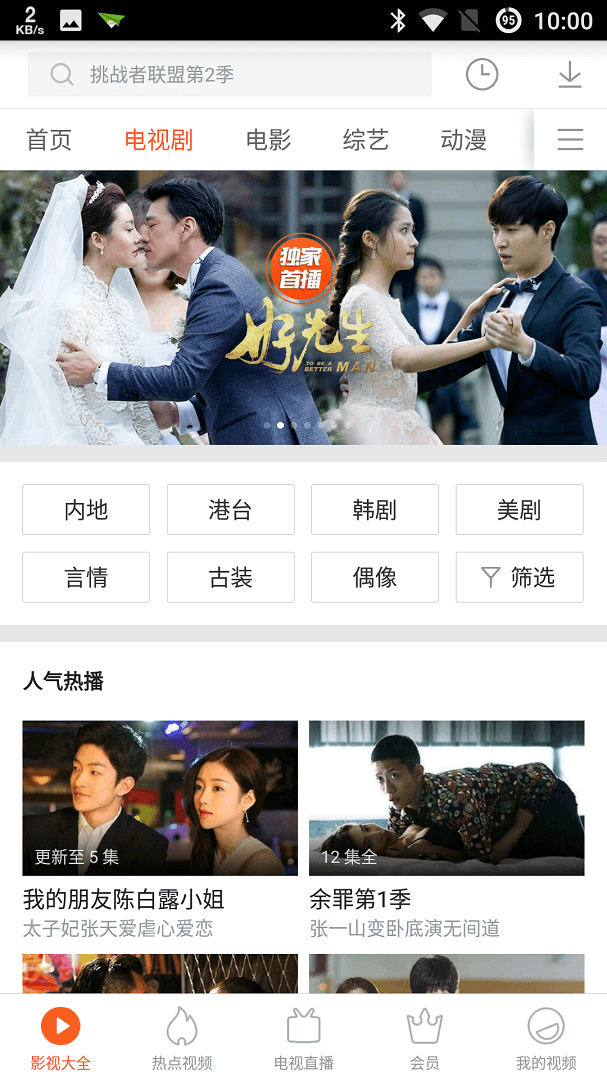
Task: Select the 韩剧 category chip
Action: point(375,510)
